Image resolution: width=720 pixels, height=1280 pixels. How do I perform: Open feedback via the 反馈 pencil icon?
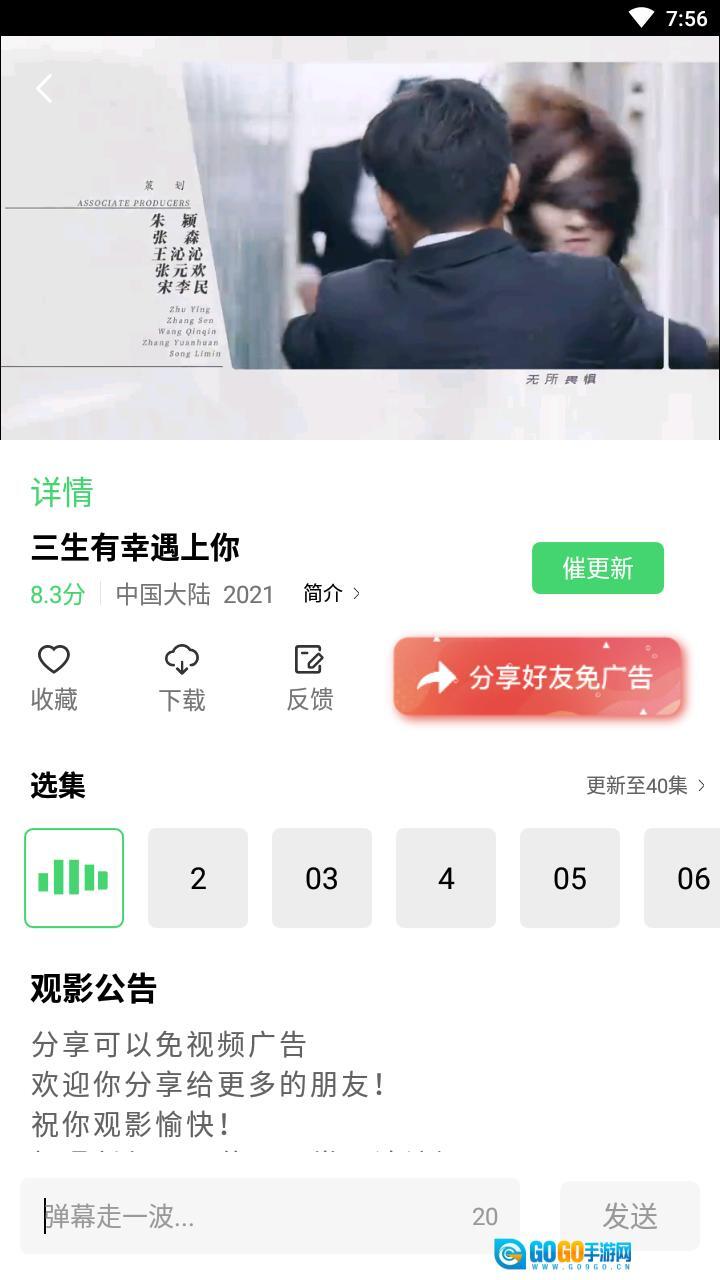click(x=309, y=659)
